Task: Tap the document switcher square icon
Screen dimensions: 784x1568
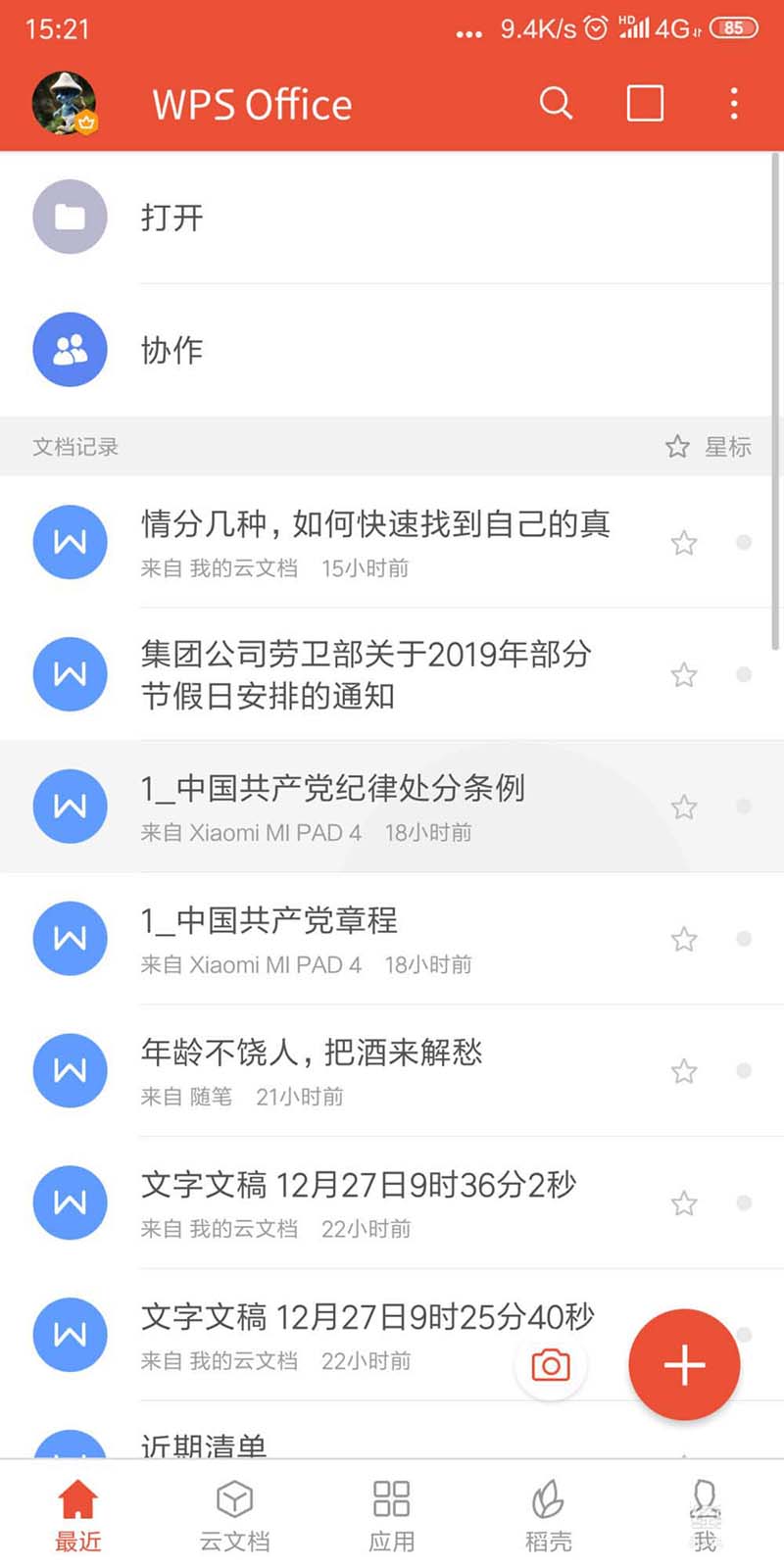Action: click(644, 103)
